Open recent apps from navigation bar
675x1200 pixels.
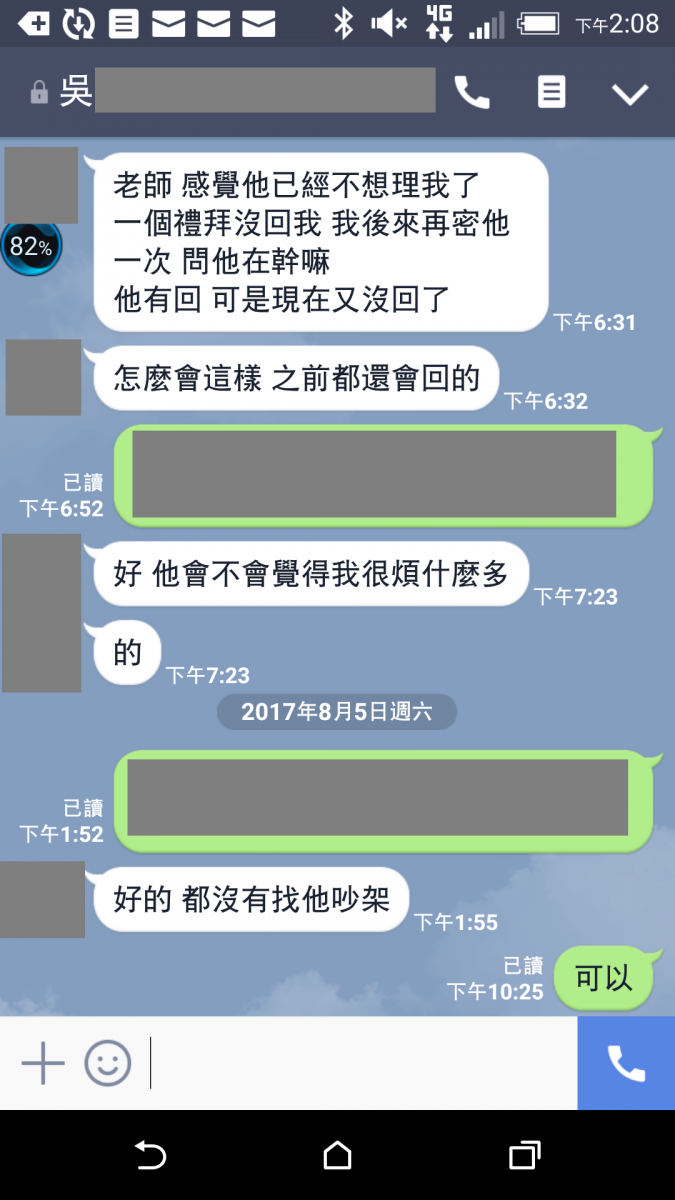tap(524, 1156)
